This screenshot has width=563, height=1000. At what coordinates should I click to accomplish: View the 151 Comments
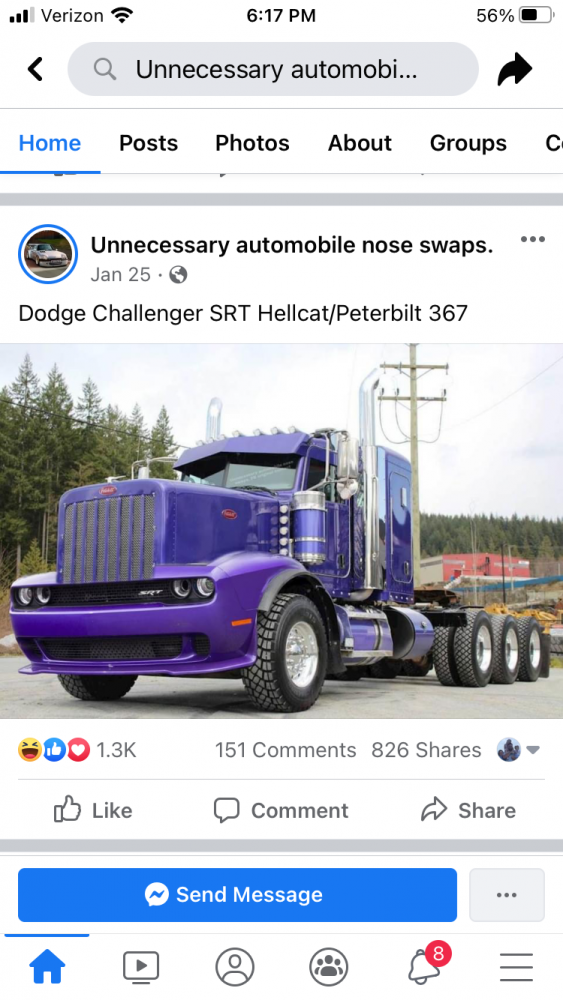coord(285,750)
